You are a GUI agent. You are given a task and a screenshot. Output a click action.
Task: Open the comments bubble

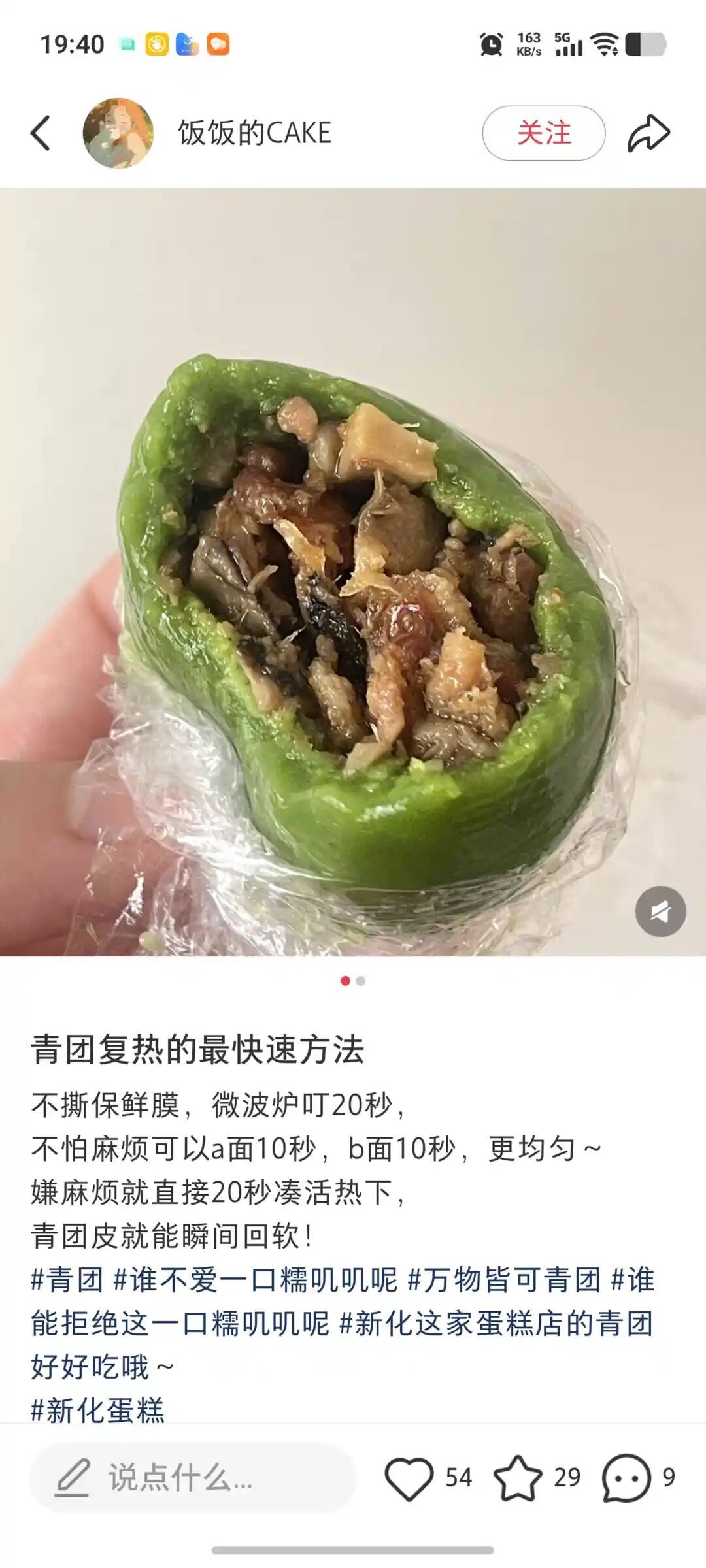[626, 1478]
